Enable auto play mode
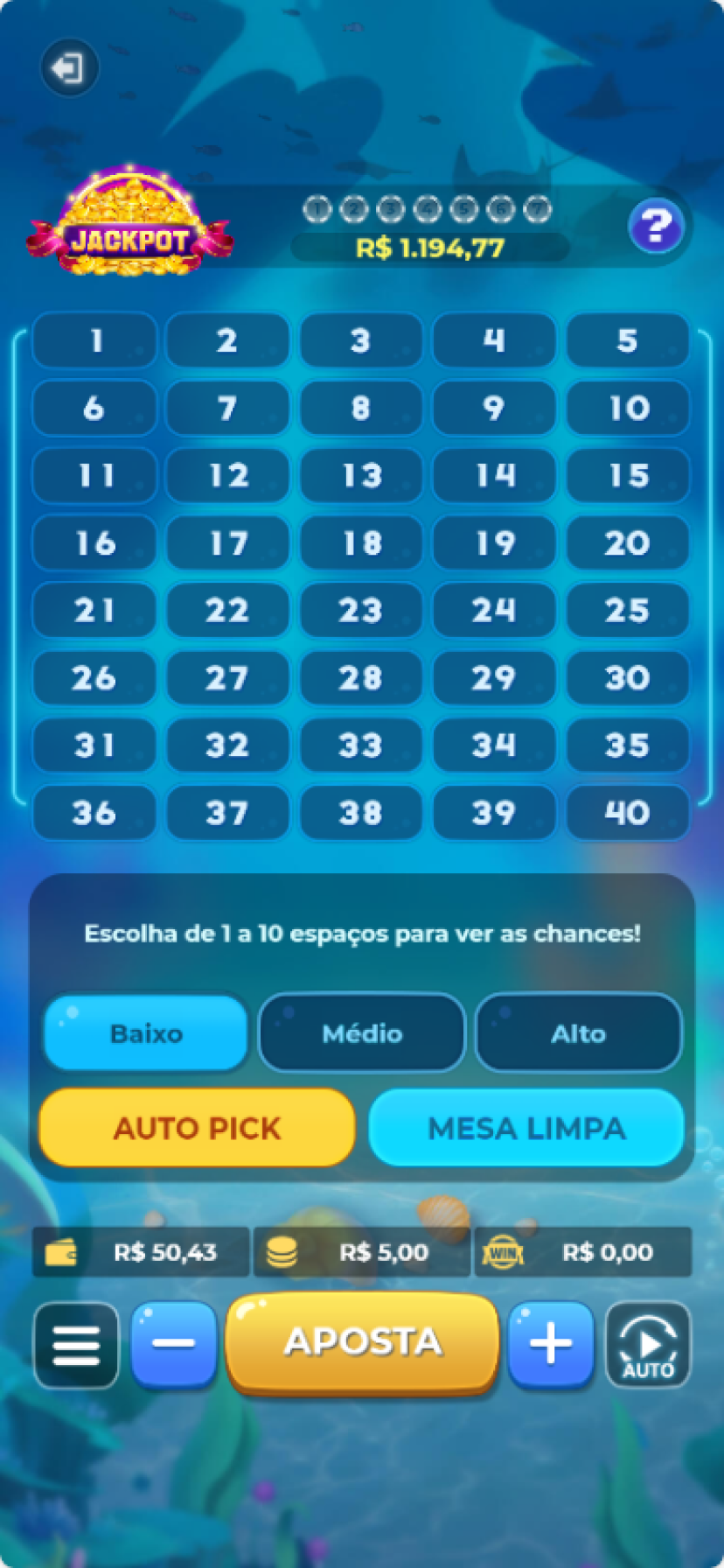724x1568 pixels. click(x=648, y=1345)
